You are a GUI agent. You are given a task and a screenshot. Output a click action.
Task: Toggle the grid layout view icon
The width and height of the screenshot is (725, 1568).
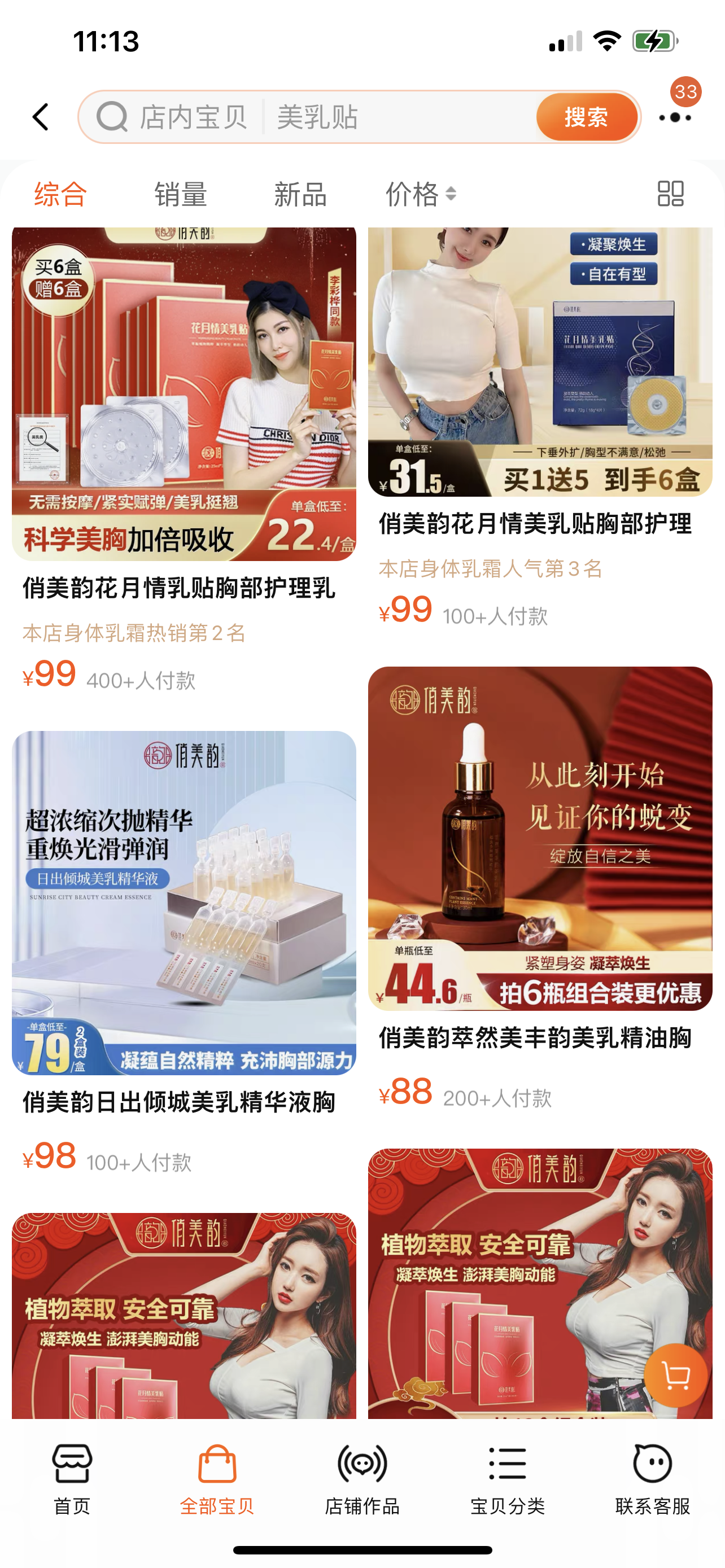[x=670, y=194]
